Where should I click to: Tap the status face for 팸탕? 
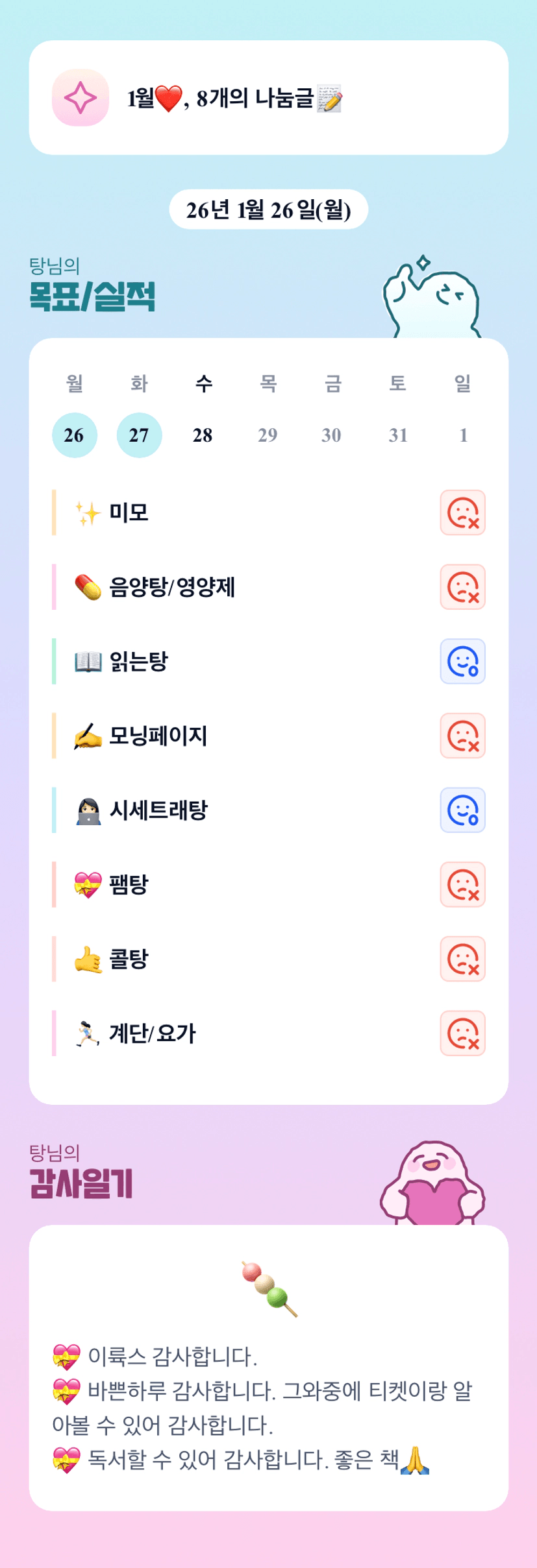463,884
